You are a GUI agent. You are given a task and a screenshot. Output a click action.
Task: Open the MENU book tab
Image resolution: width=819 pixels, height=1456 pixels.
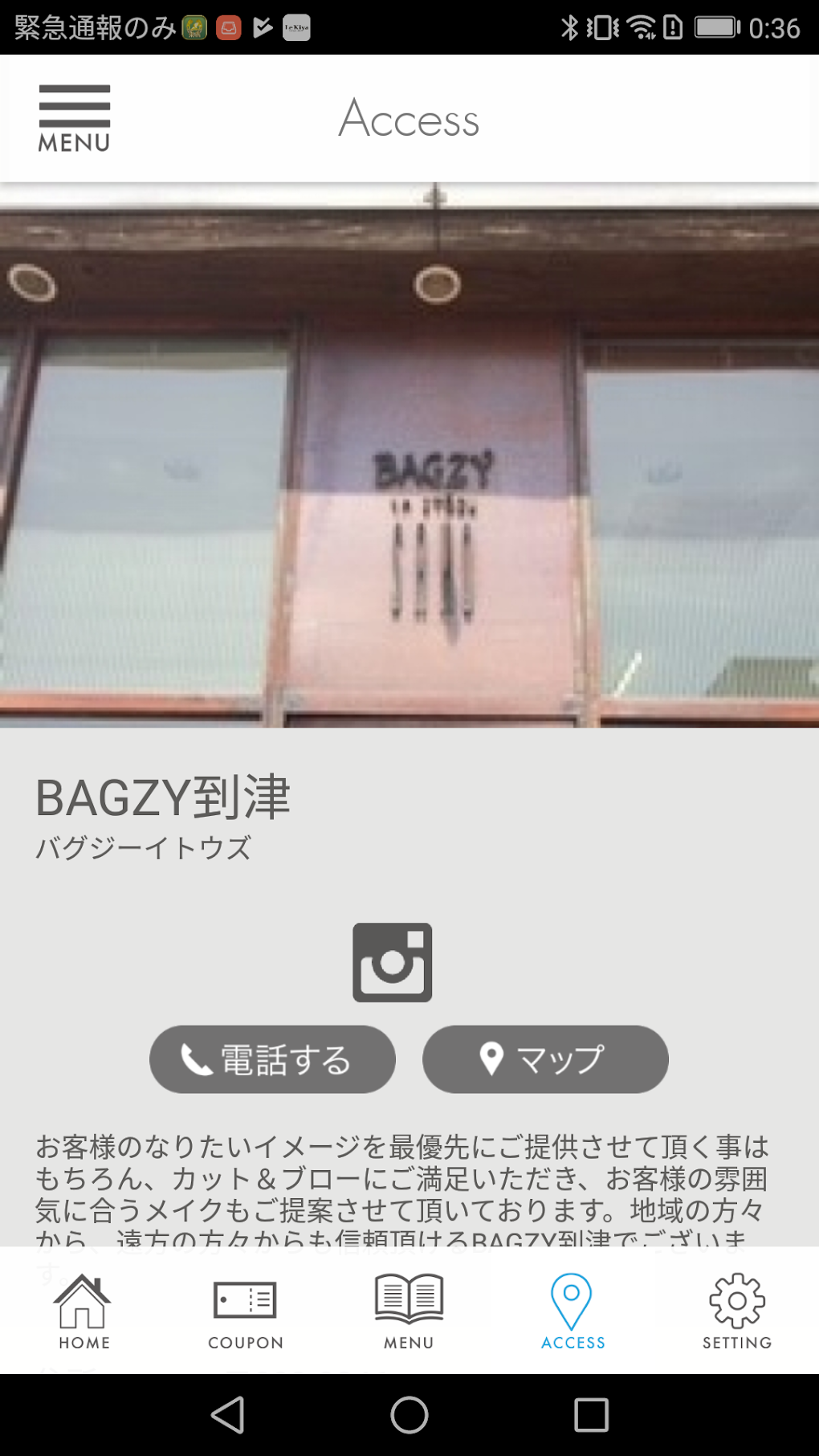(x=409, y=1312)
